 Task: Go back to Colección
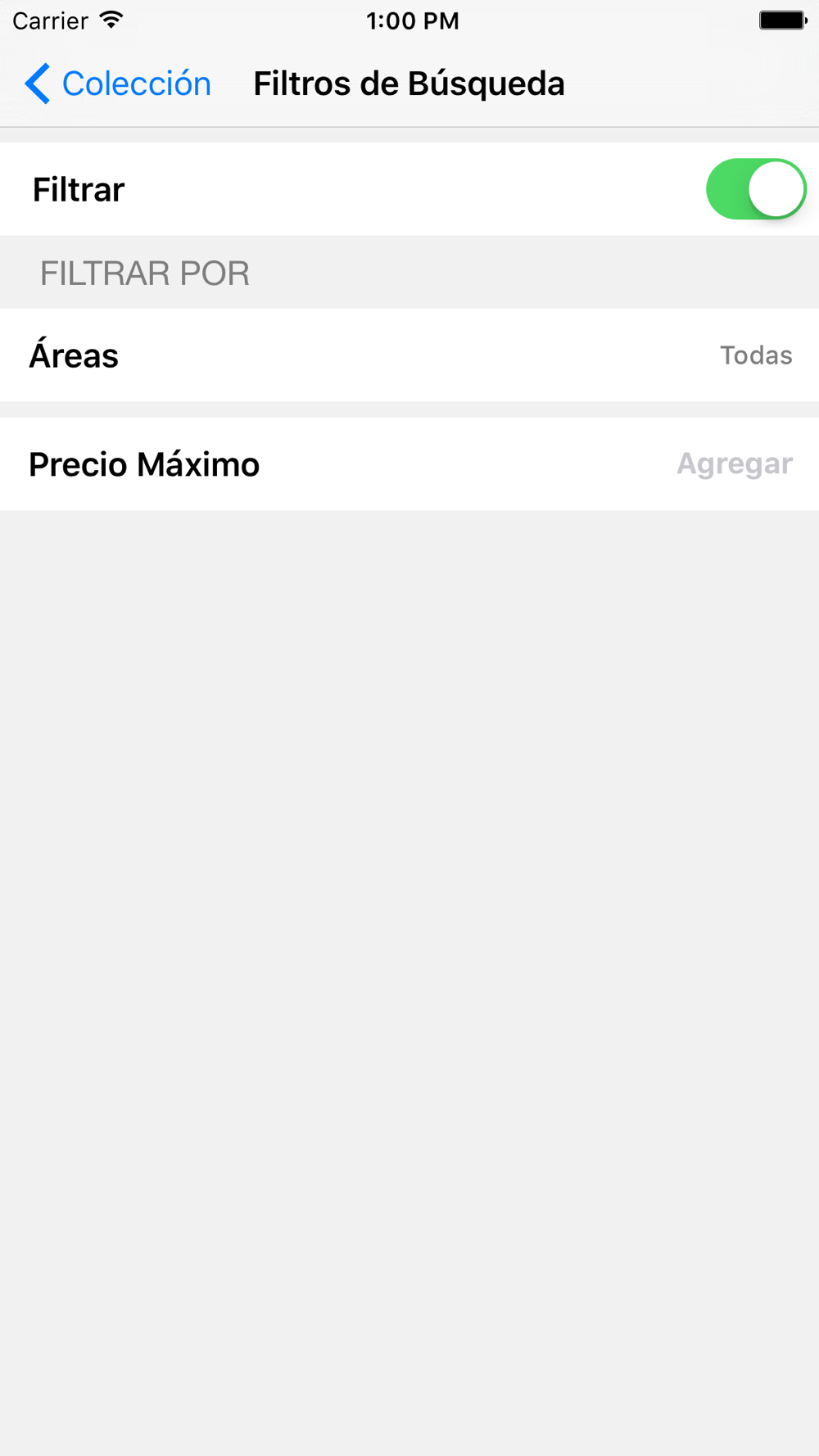118,84
